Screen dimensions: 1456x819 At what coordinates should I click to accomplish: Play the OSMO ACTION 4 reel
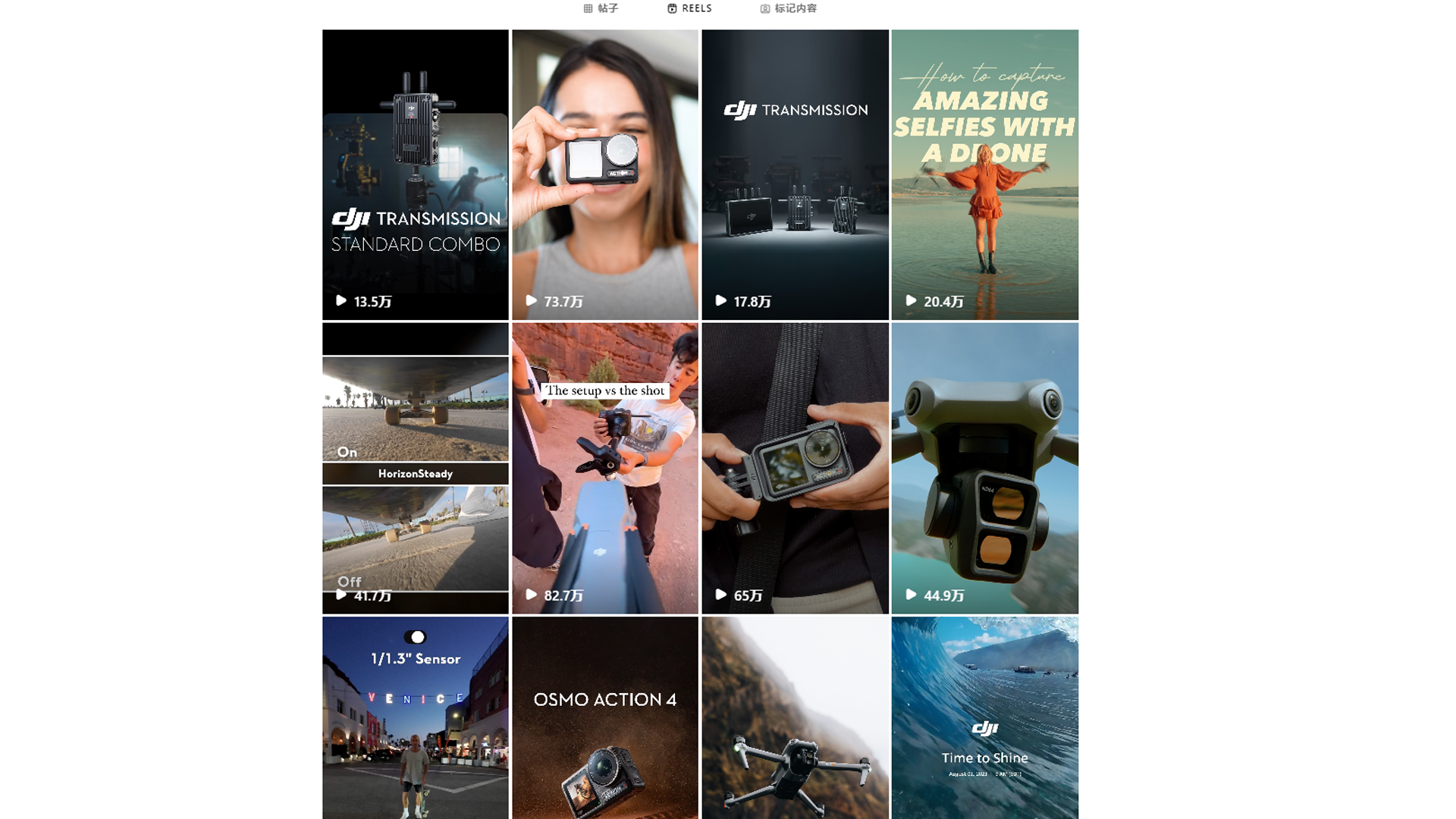pos(604,717)
